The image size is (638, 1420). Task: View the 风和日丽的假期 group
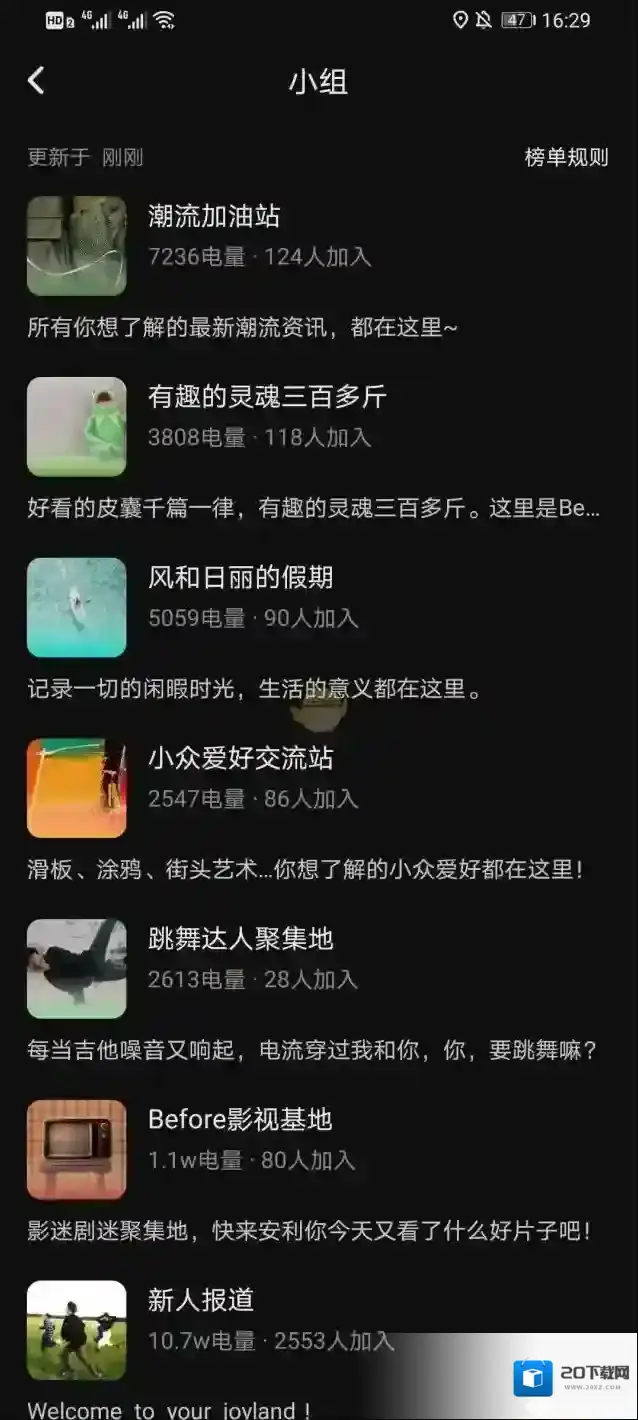(240, 578)
